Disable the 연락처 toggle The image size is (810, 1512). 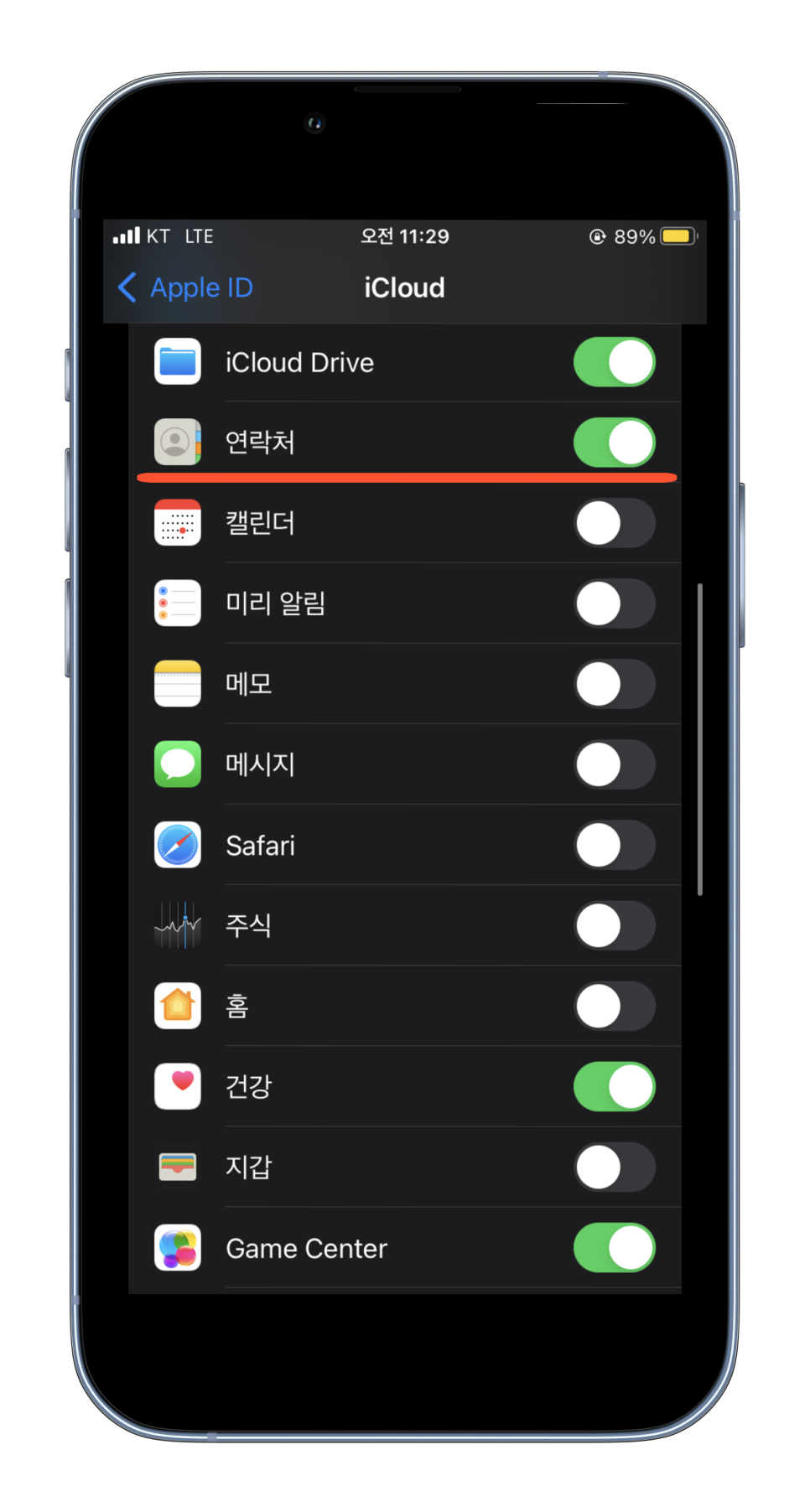(x=615, y=443)
